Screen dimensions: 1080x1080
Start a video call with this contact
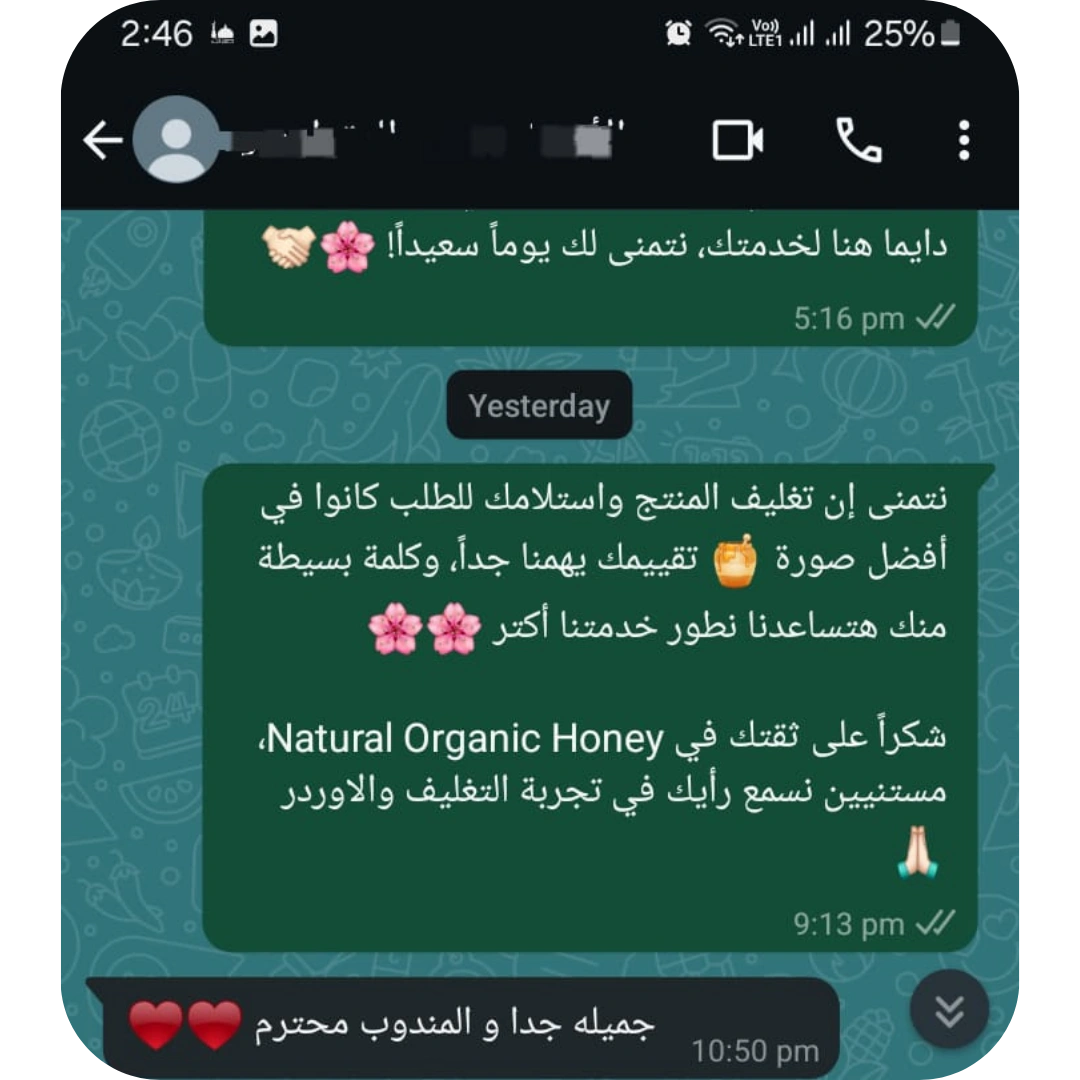(738, 141)
